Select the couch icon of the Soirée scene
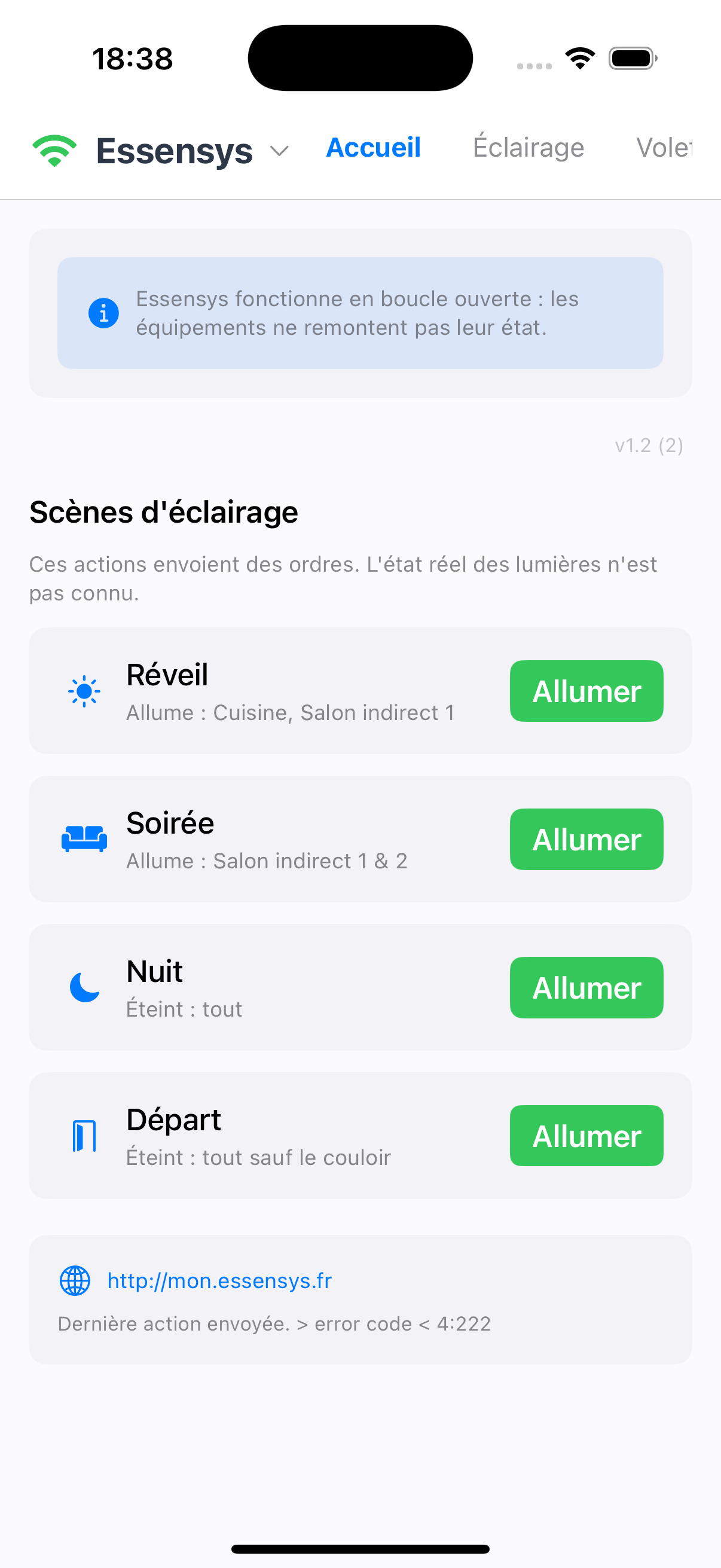The width and height of the screenshot is (721, 1568). [x=84, y=840]
